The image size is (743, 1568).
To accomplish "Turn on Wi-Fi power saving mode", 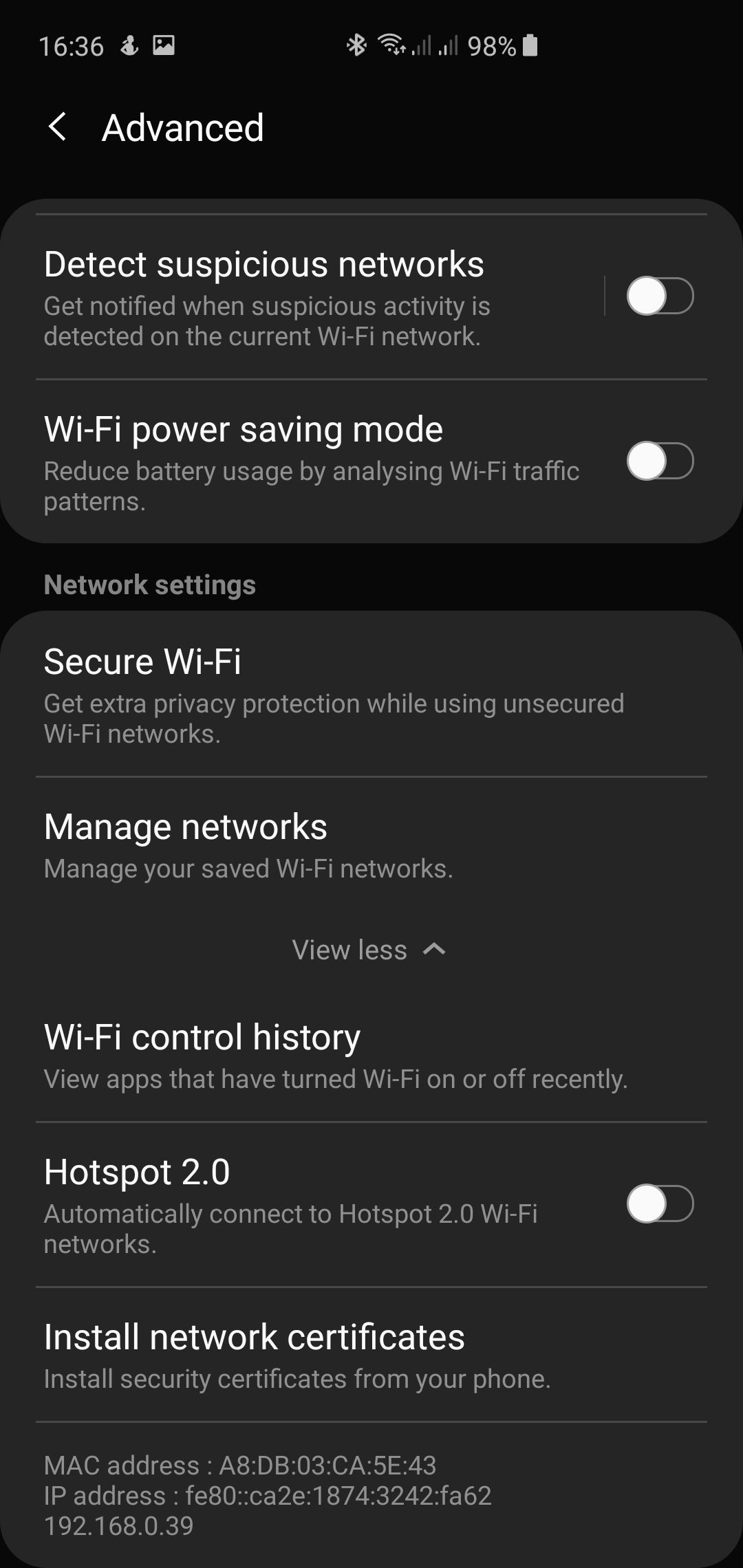I will [x=660, y=461].
